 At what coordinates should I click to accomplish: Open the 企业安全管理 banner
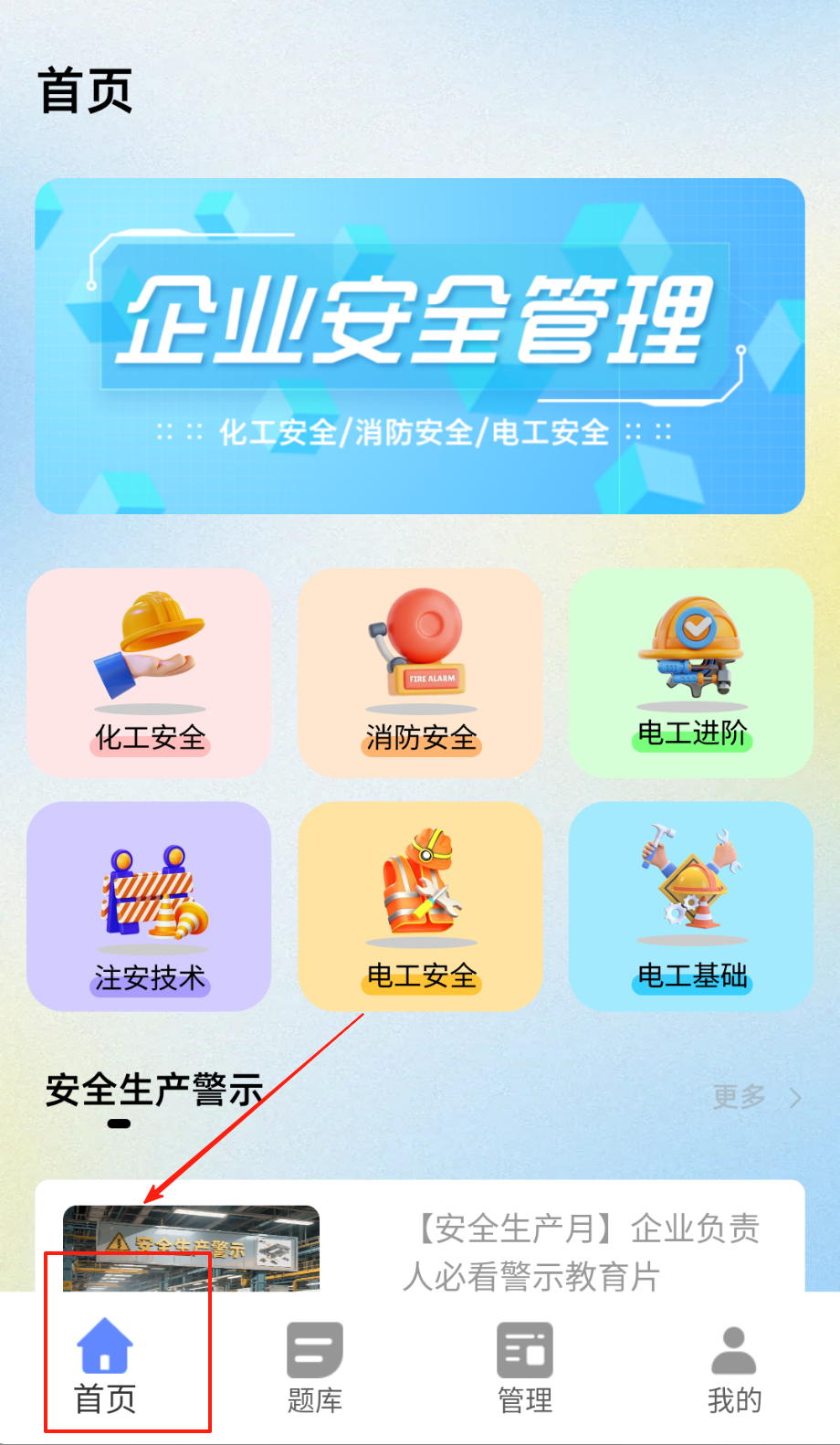point(420,345)
